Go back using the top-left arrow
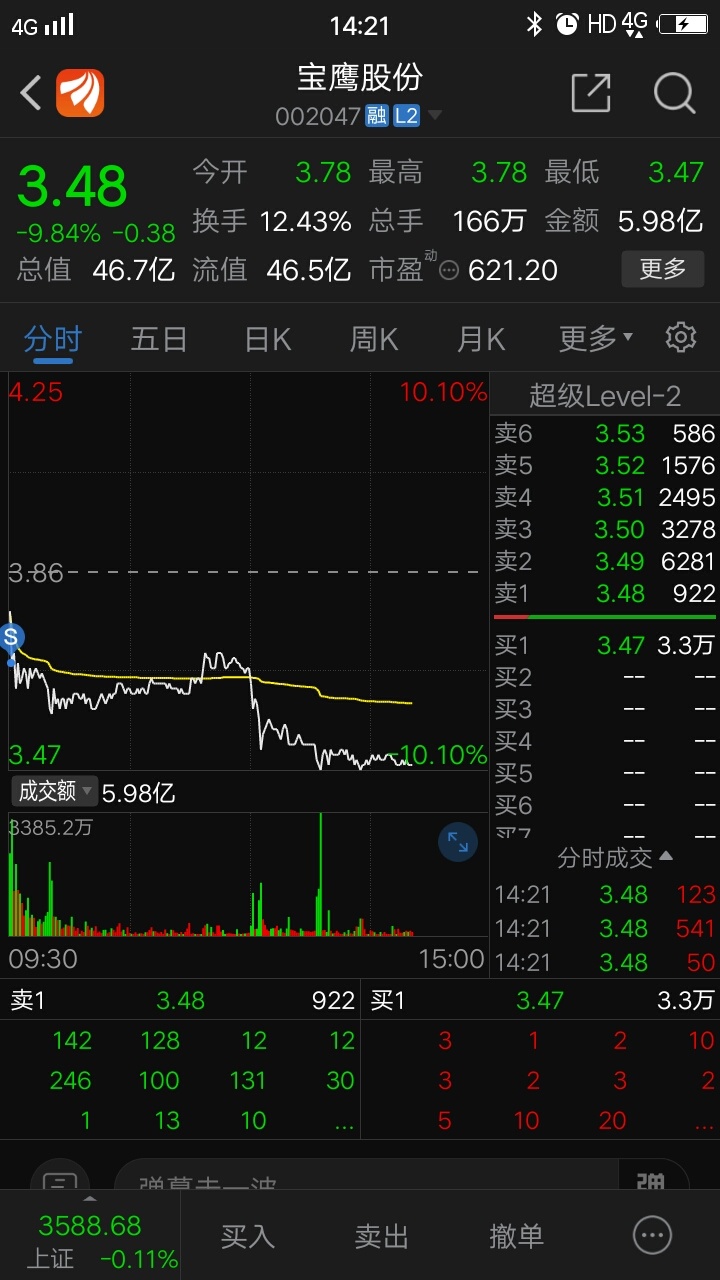Image resolution: width=720 pixels, height=1280 pixels. point(32,94)
